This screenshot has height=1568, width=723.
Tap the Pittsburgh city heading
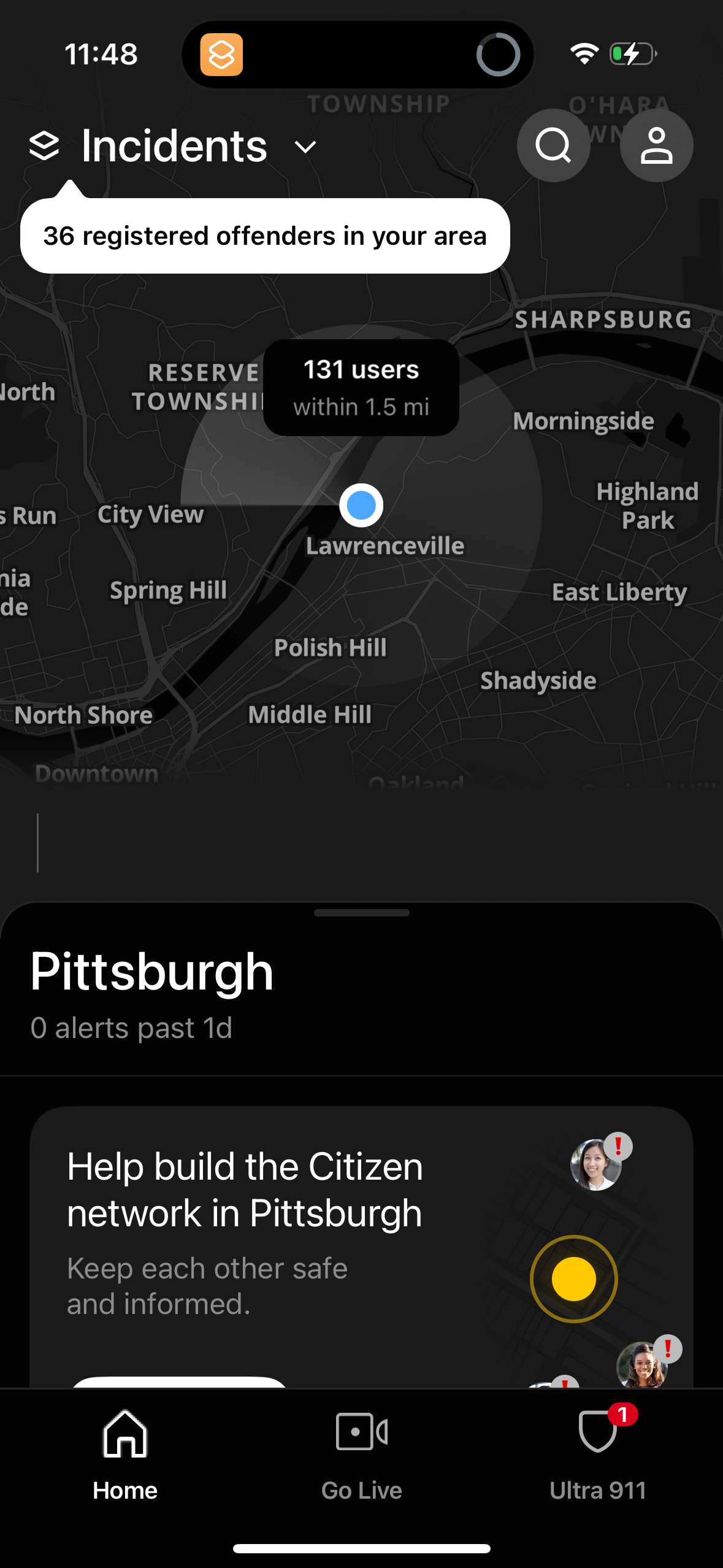coord(151,970)
